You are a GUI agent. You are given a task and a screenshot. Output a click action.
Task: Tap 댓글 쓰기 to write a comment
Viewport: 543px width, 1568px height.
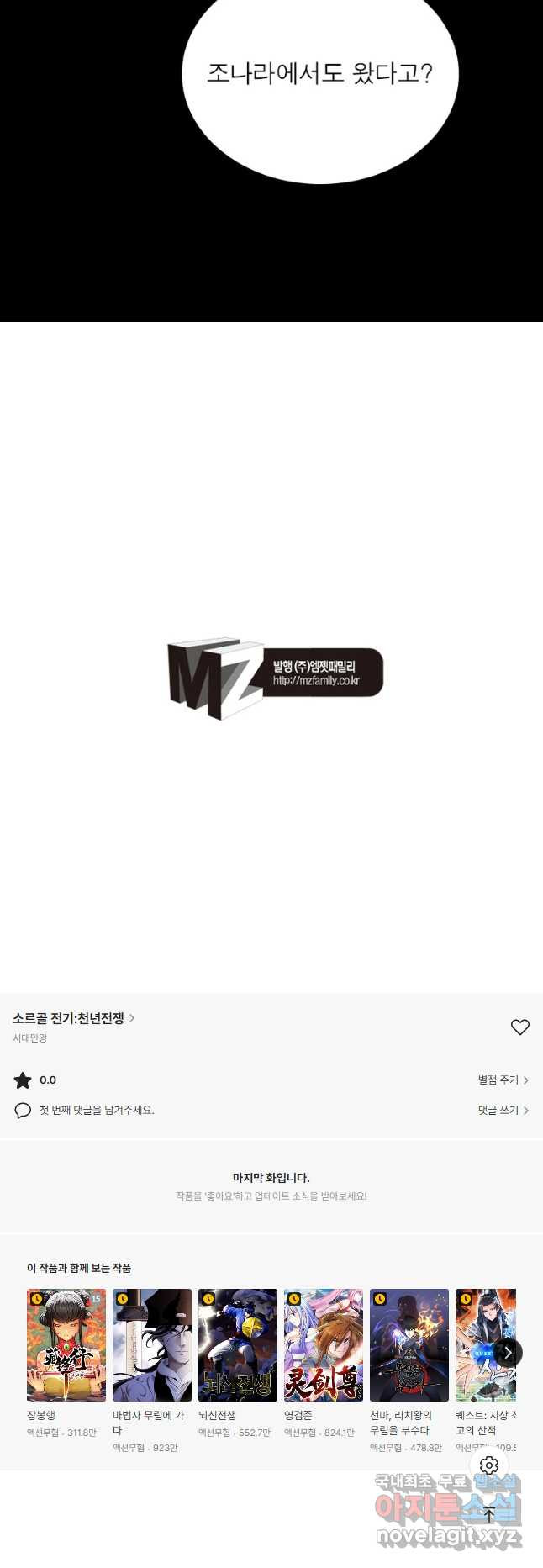click(503, 1110)
